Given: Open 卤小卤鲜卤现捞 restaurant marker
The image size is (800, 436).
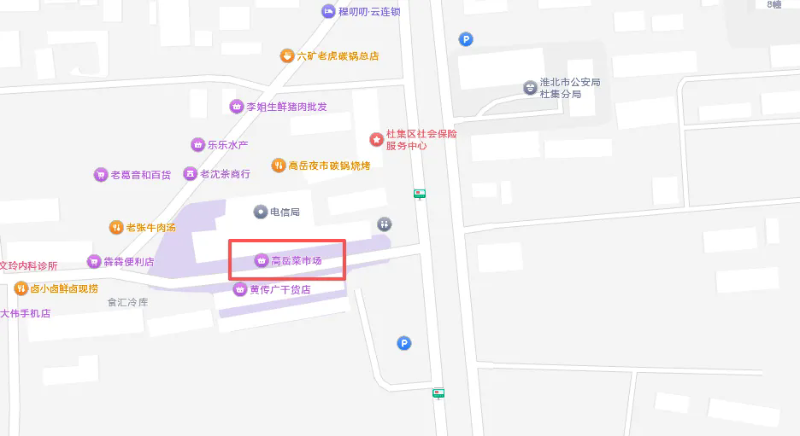Looking at the screenshot, I should point(21,288).
